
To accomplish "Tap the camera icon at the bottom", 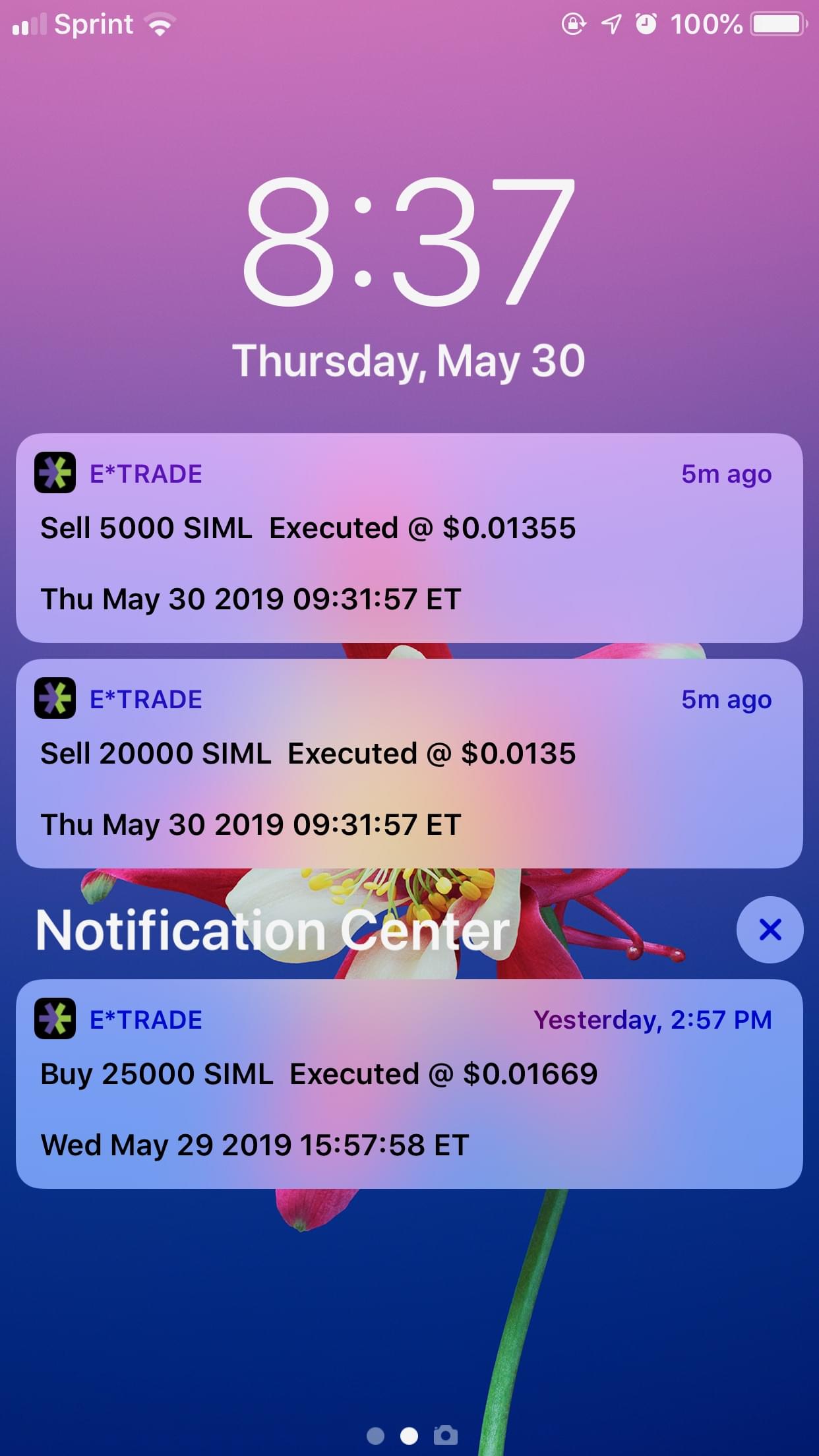I will pos(446,1435).
